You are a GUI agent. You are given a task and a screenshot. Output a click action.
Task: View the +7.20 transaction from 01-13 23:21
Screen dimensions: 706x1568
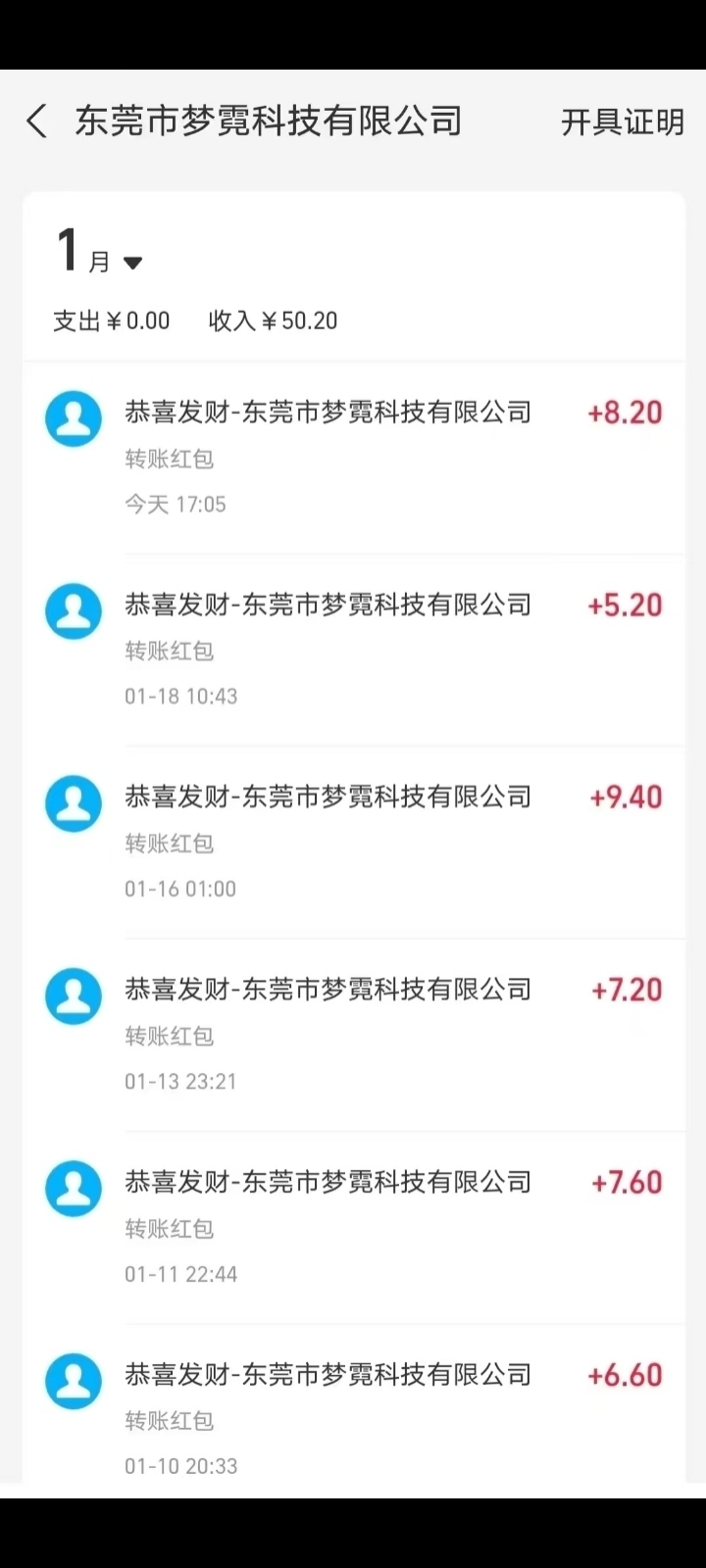(354, 1035)
